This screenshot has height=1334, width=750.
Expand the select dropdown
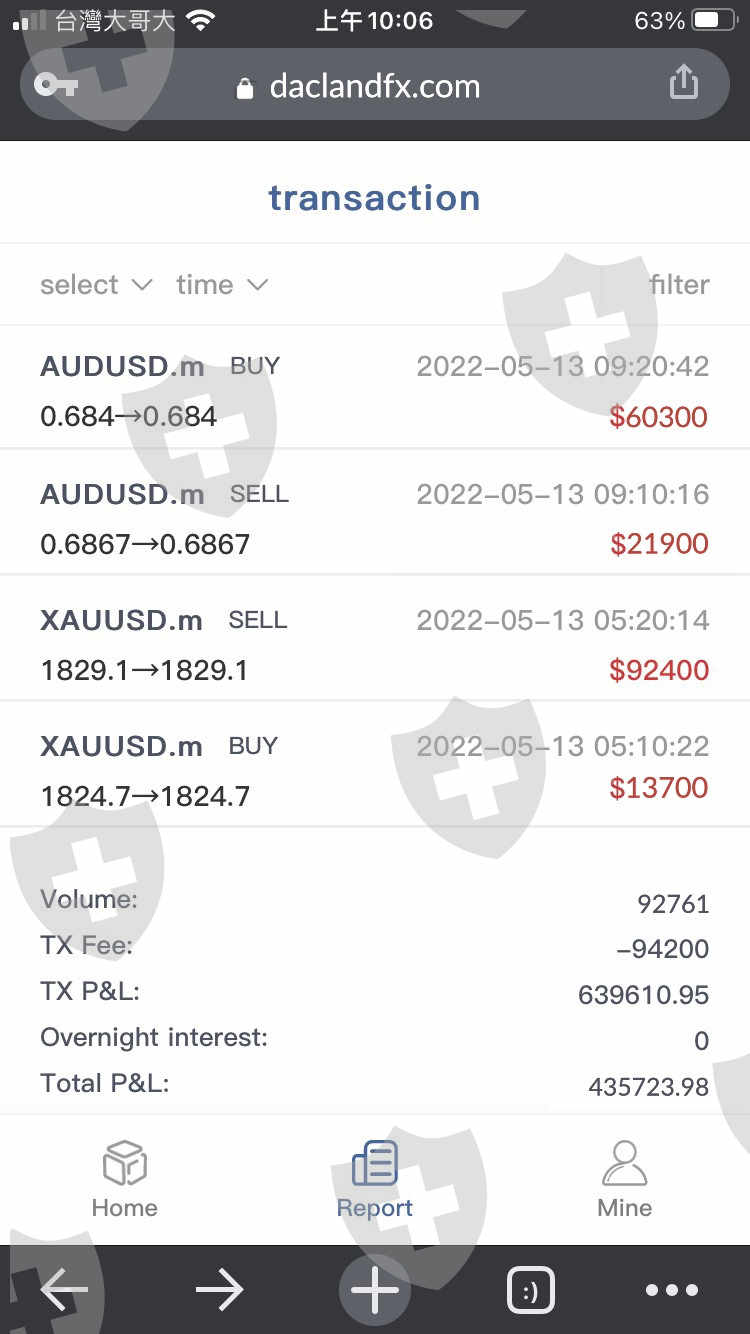tap(96, 285)
